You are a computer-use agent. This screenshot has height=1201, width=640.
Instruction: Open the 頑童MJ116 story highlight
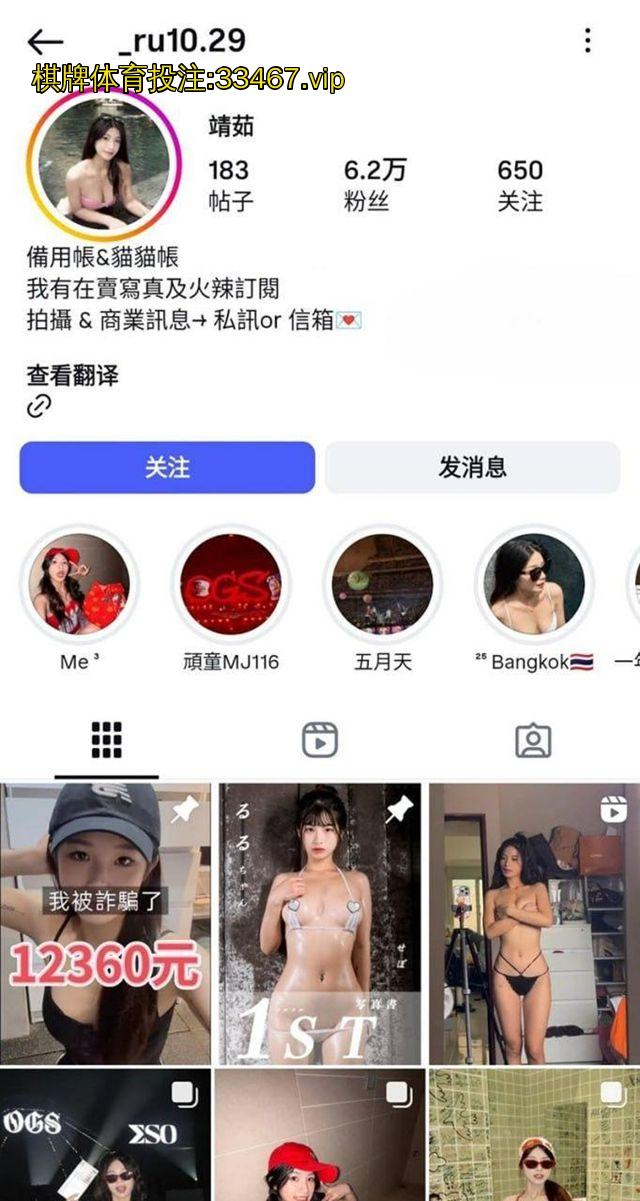(x=231, y=585)
